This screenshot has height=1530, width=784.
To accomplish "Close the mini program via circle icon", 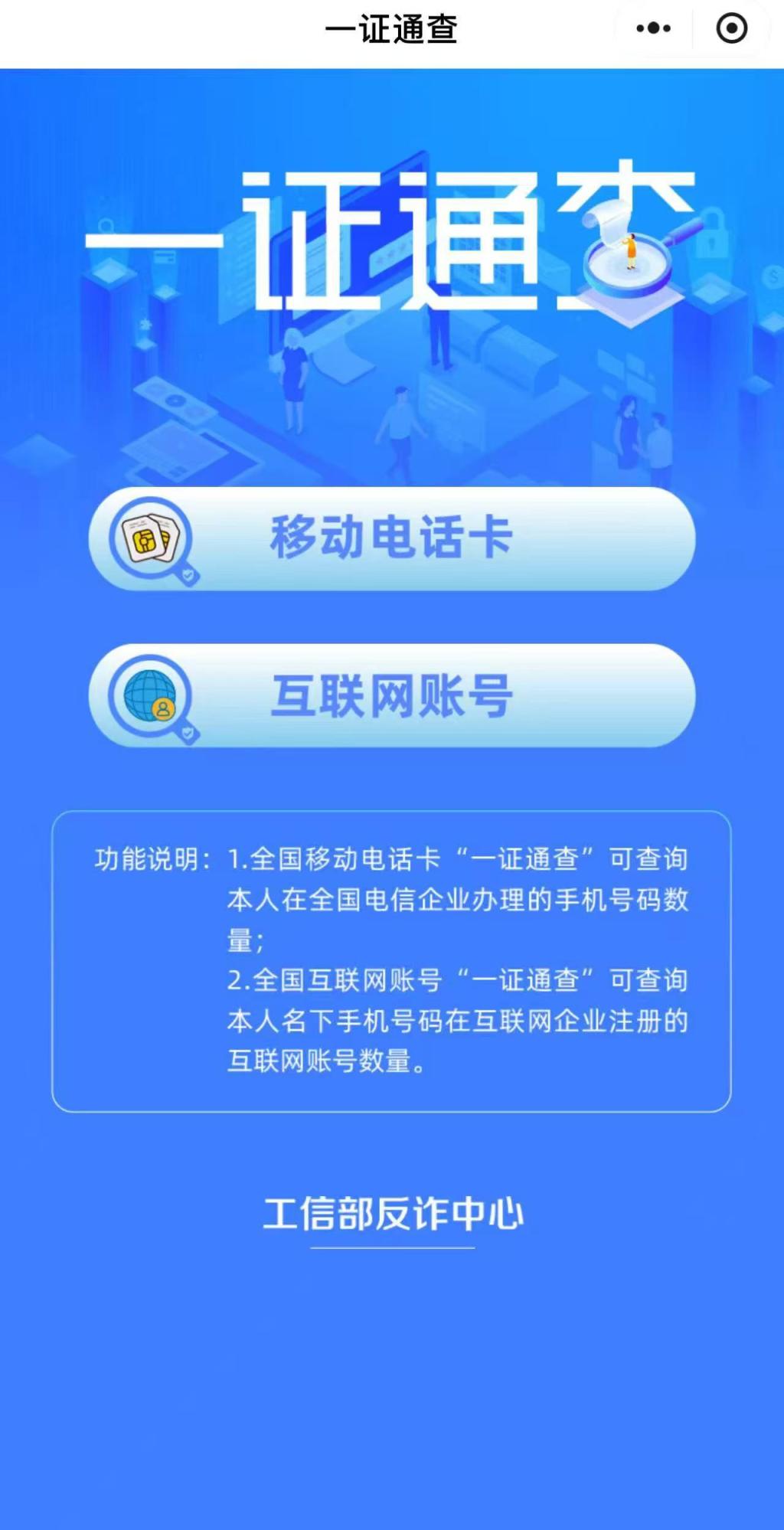I will (x=731, y=29).
